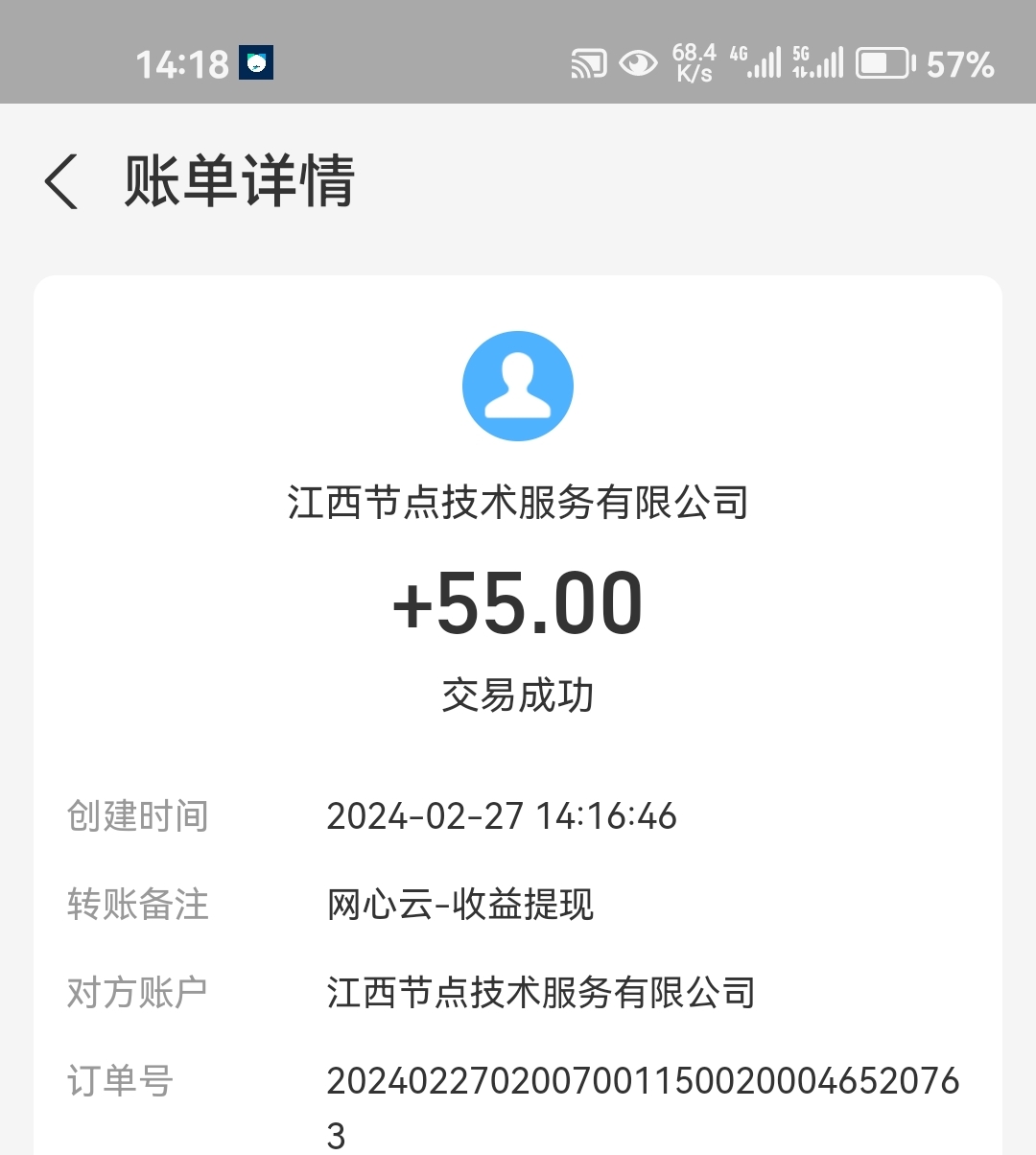The image size is (1036, 1155).
Task: Go back from the 账单详情 page
Action: click(61, 181)
